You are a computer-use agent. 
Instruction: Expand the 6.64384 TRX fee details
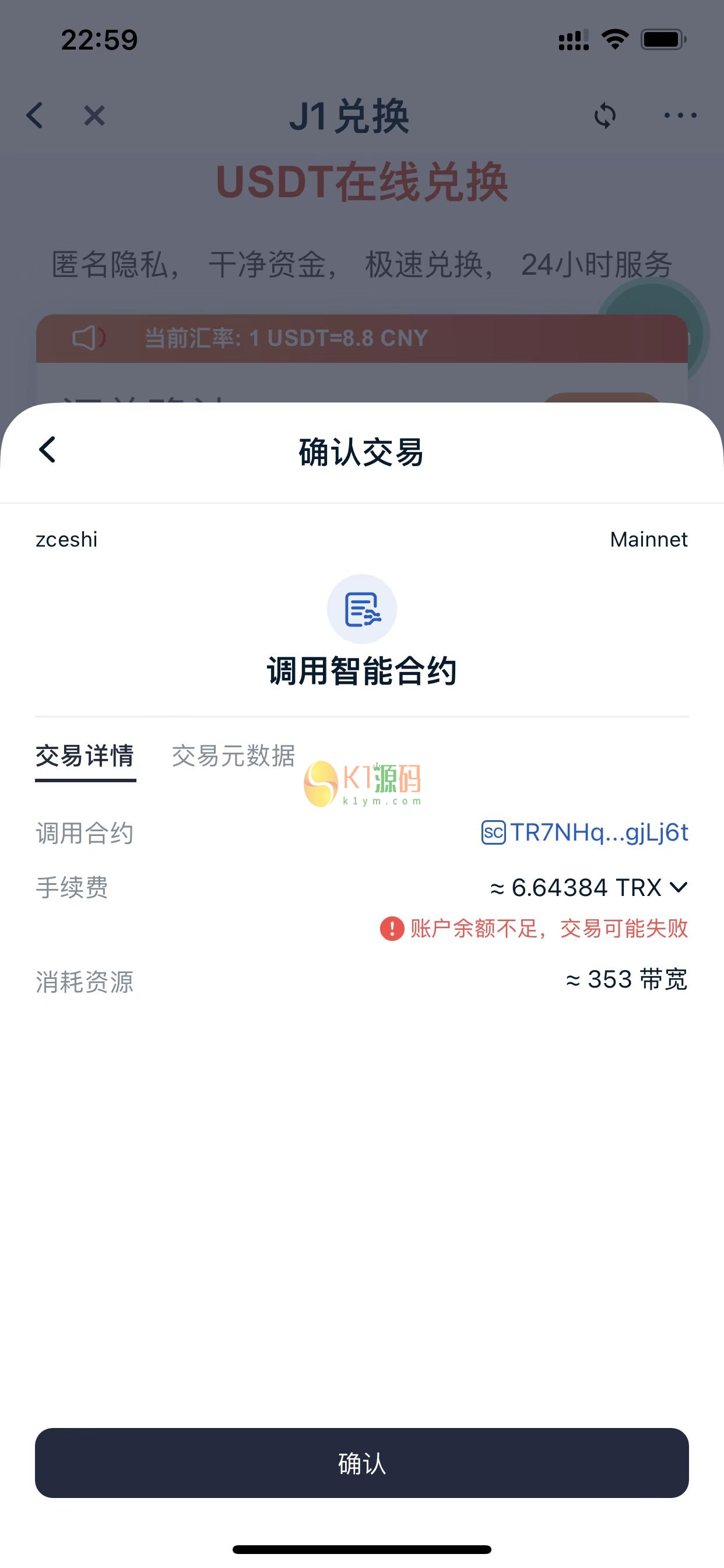679,887
